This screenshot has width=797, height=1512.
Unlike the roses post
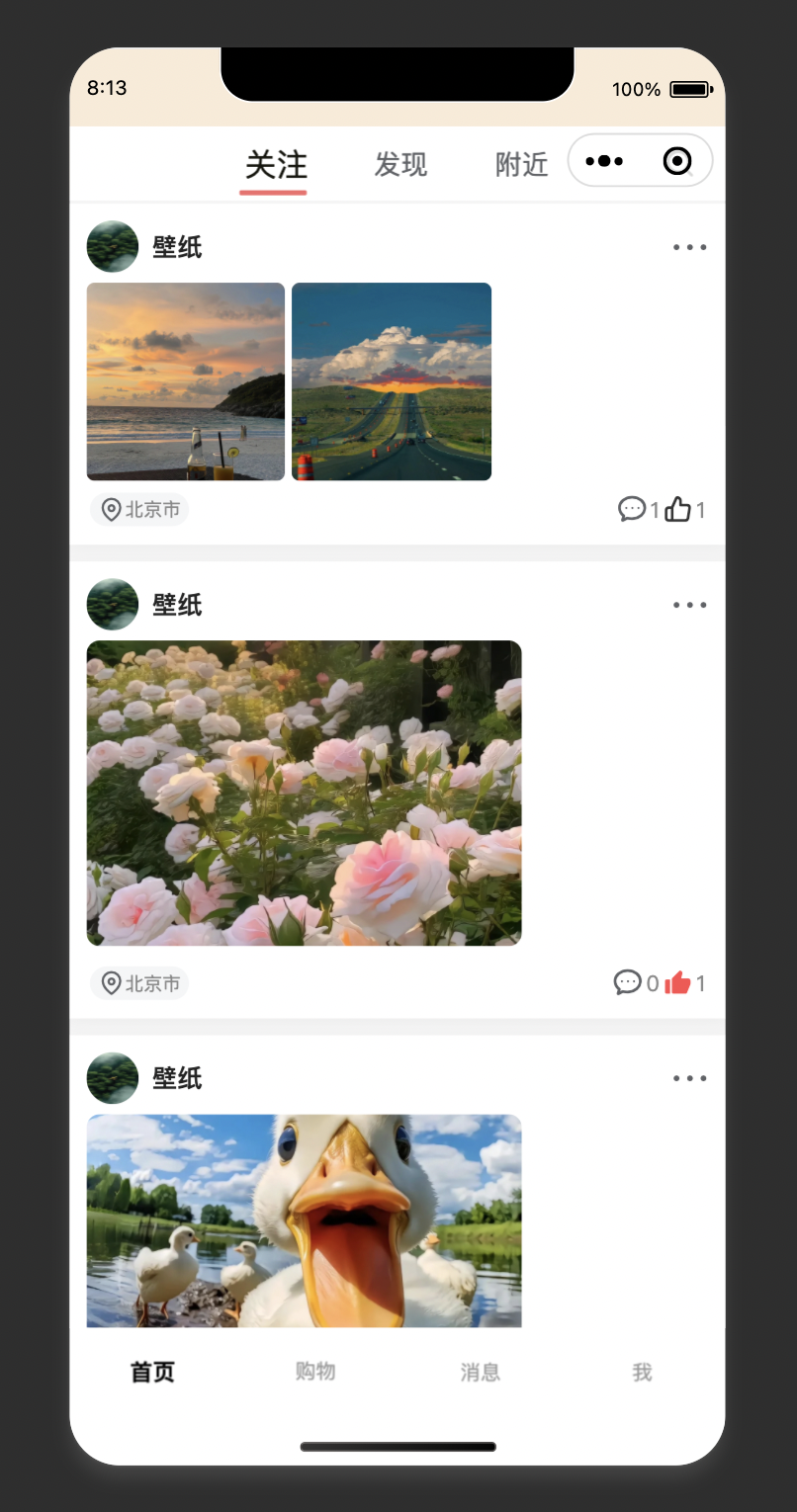(678, 983)
